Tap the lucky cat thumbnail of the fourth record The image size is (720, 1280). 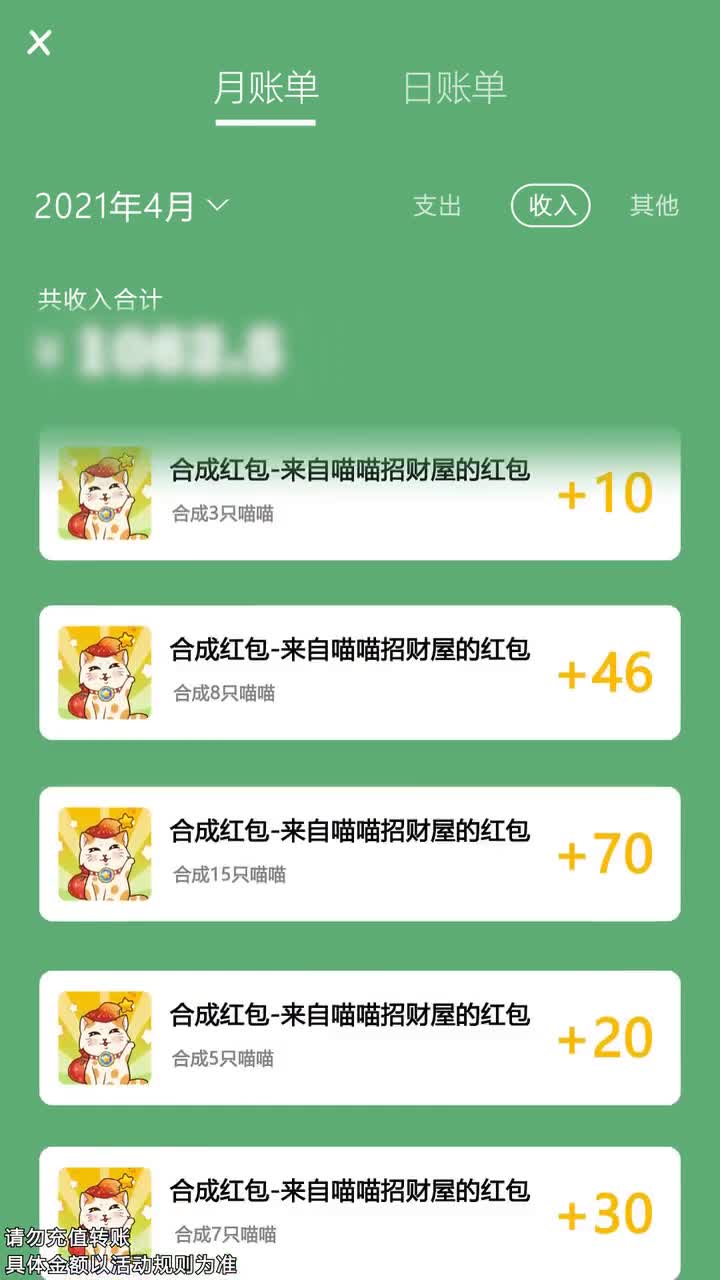click(104, 1037)
